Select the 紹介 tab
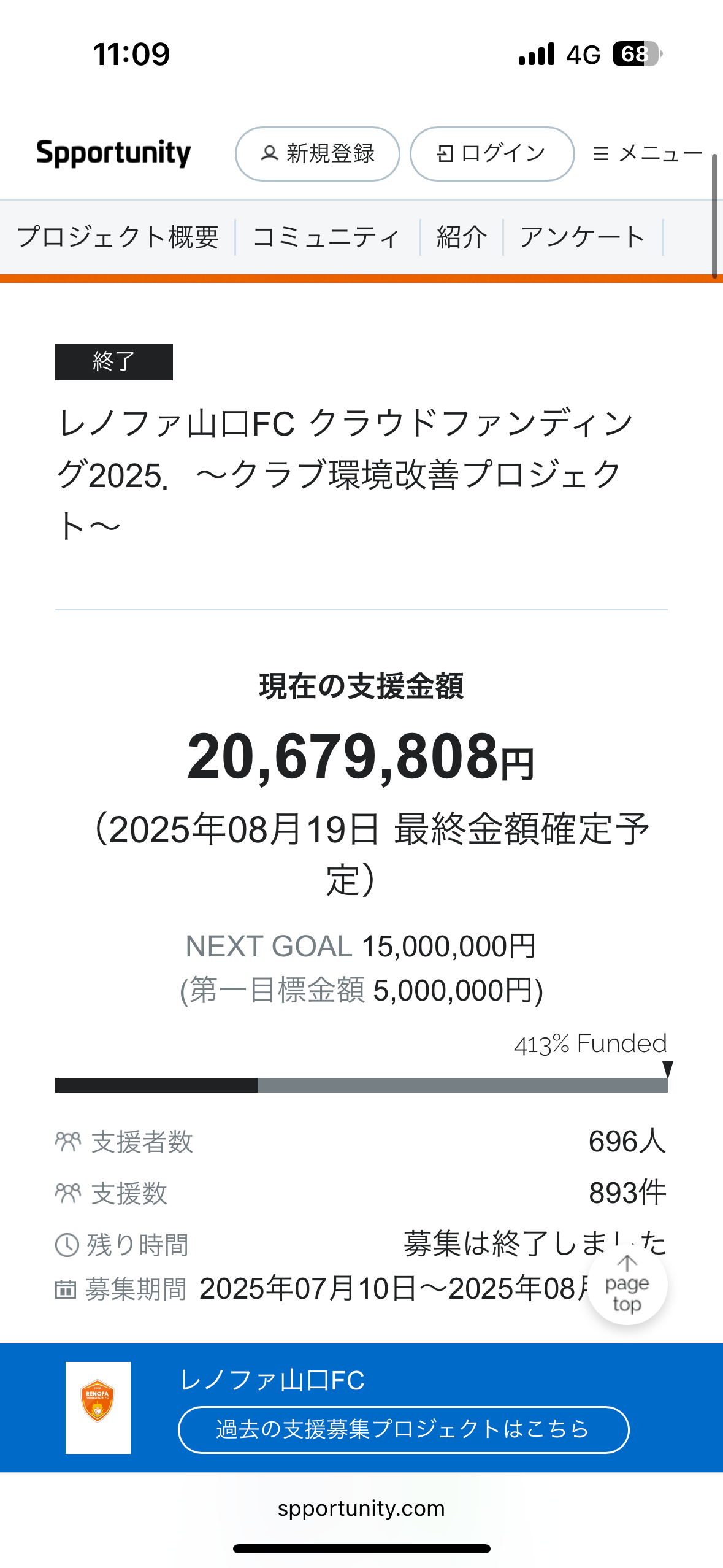The width and height of the screenshot is (723, 1568). tap(462, 237)
